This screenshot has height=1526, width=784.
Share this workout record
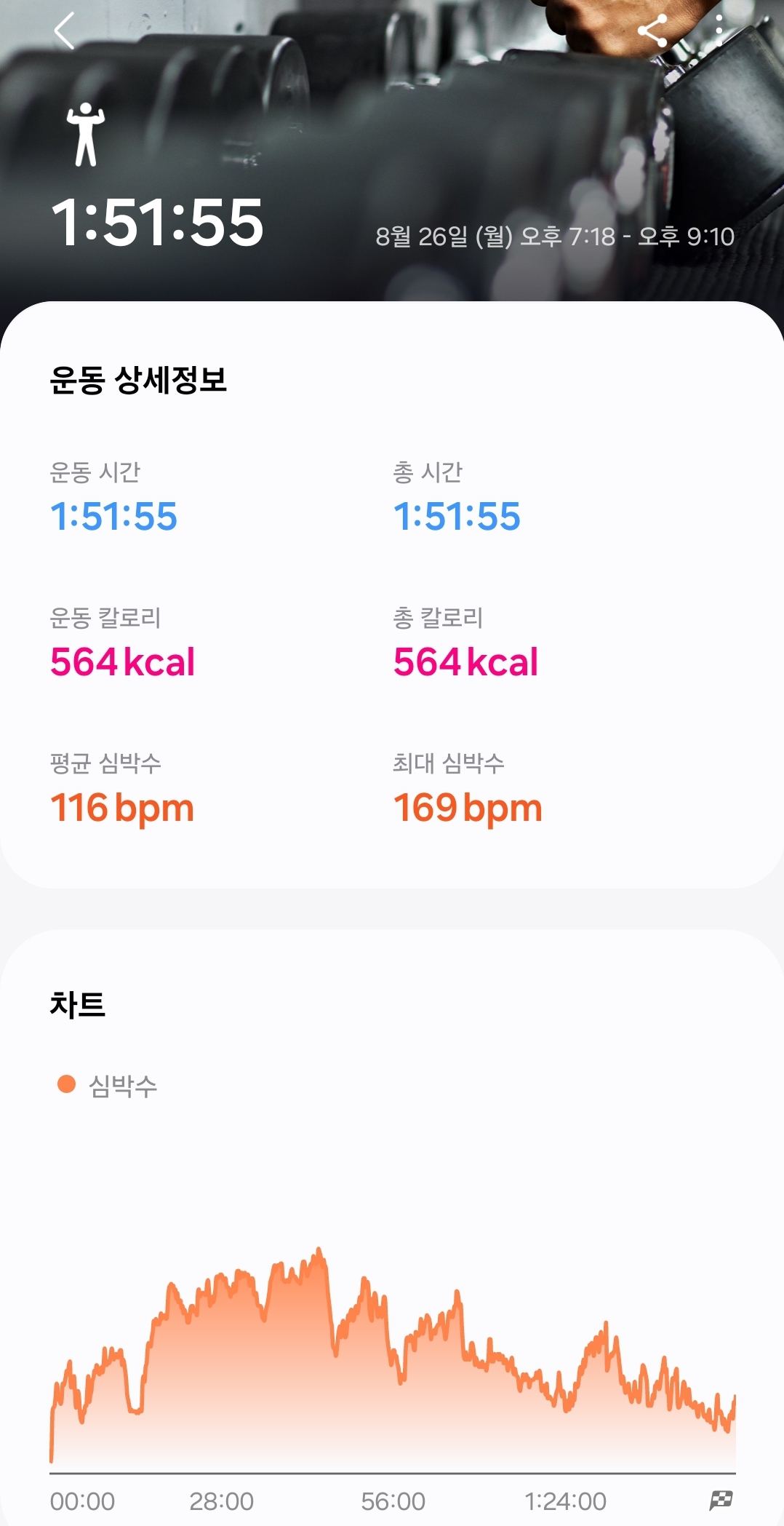point(652,31)
